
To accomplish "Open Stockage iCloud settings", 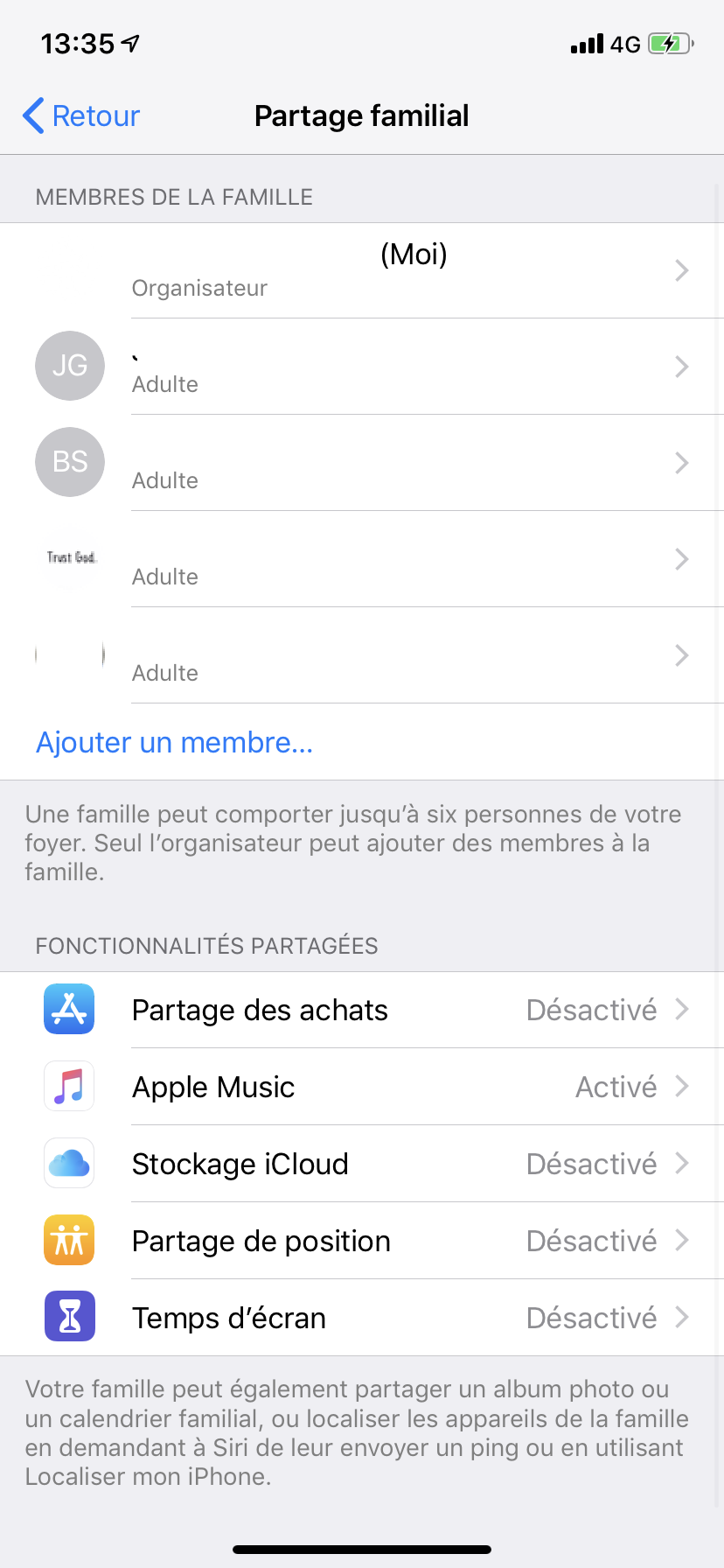I will (362, 1164).
